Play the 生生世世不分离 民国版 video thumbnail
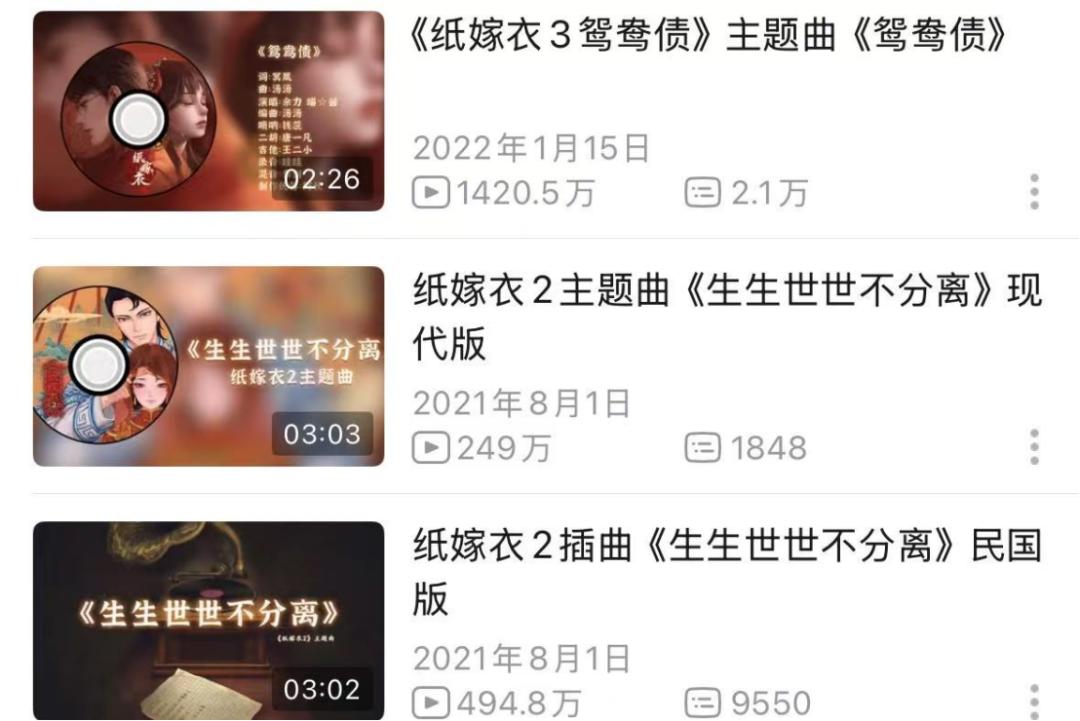Image resolution: width=1080 pixels, height=721 pixels. 208,620
